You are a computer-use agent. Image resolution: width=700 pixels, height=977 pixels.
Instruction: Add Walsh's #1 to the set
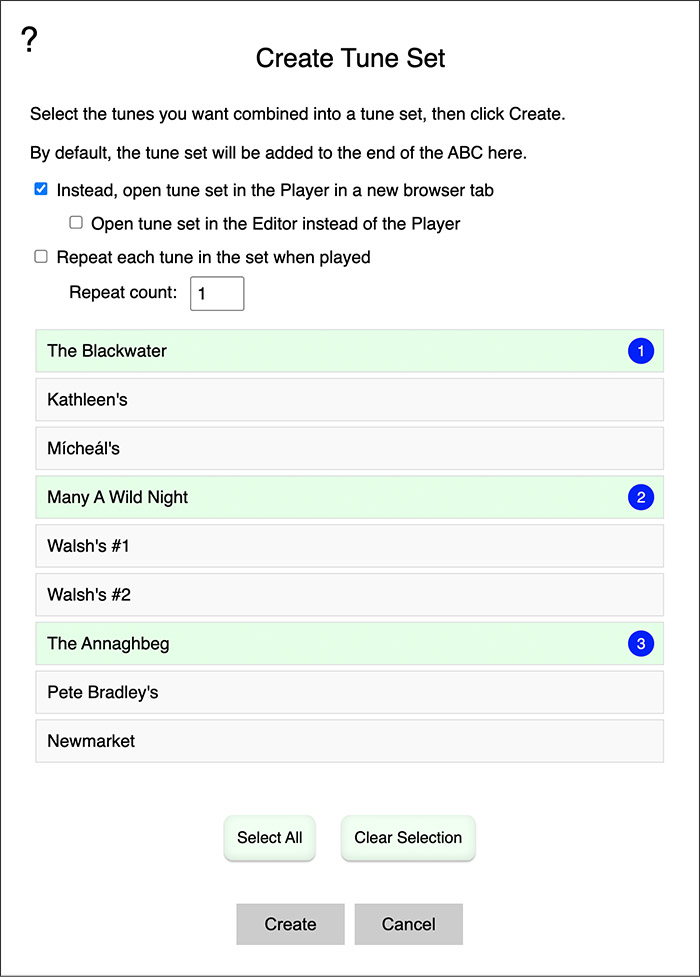[350, 546]
